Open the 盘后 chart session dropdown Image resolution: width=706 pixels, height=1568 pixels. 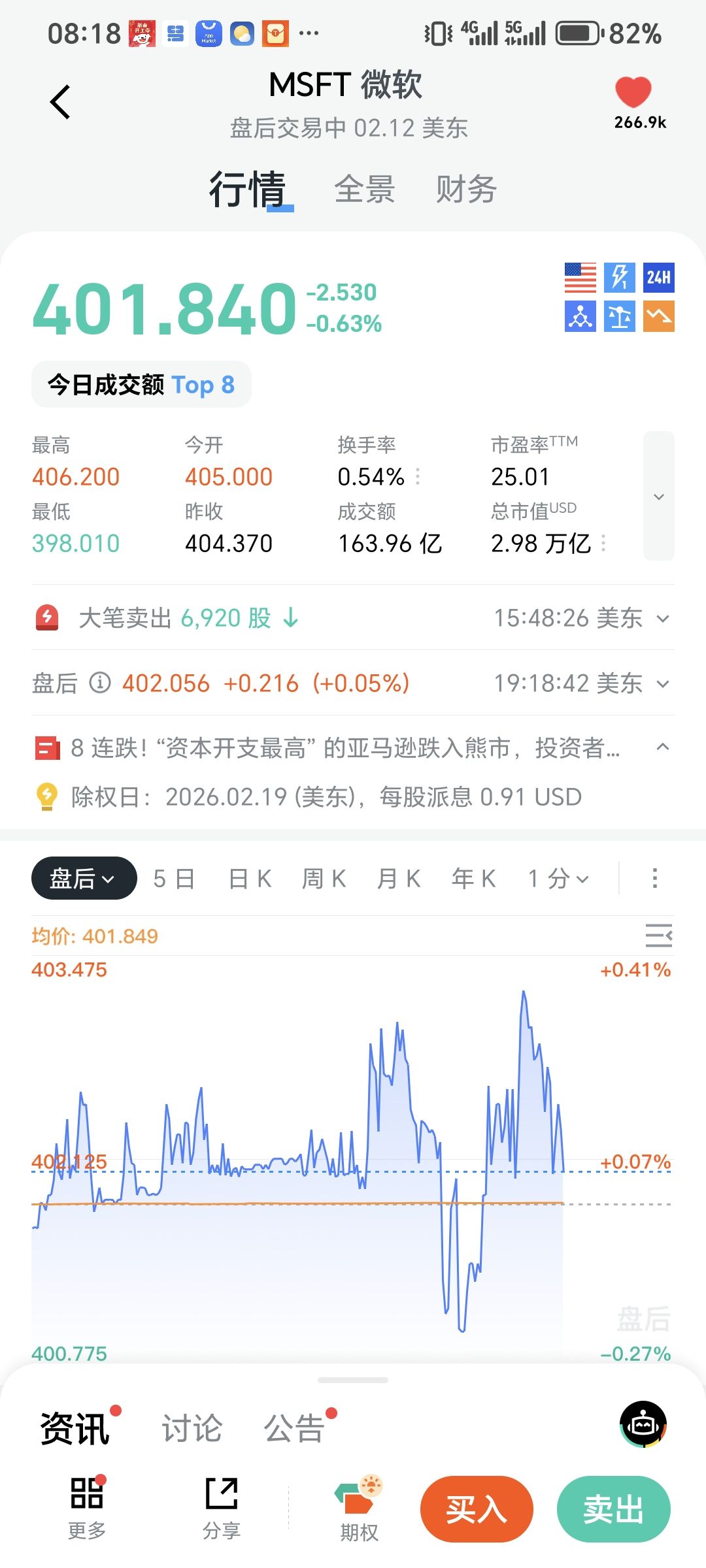click(84, 878)
